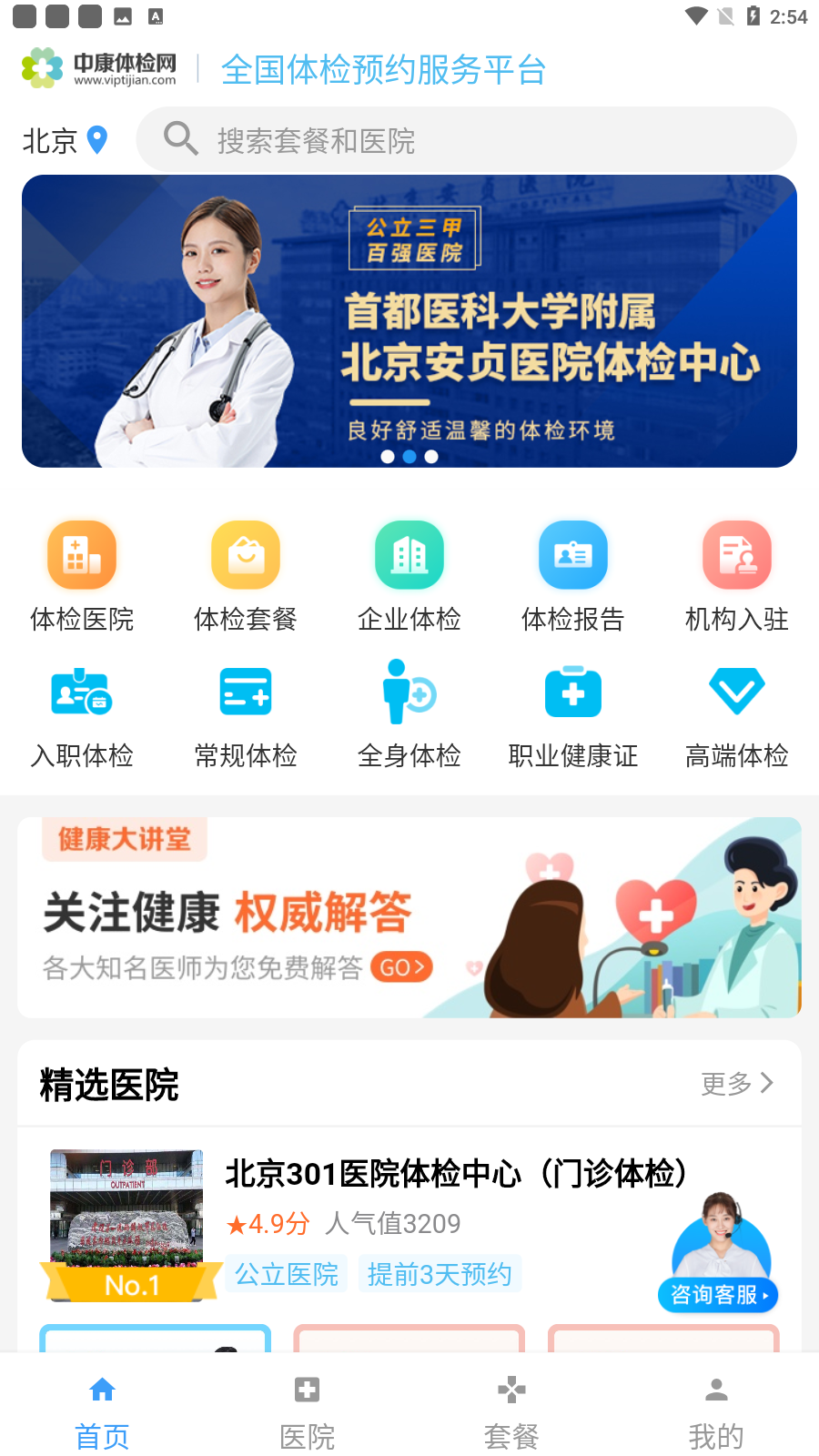Select the second carousel indicator dot
819x1456 pixels.
[409, 456]
